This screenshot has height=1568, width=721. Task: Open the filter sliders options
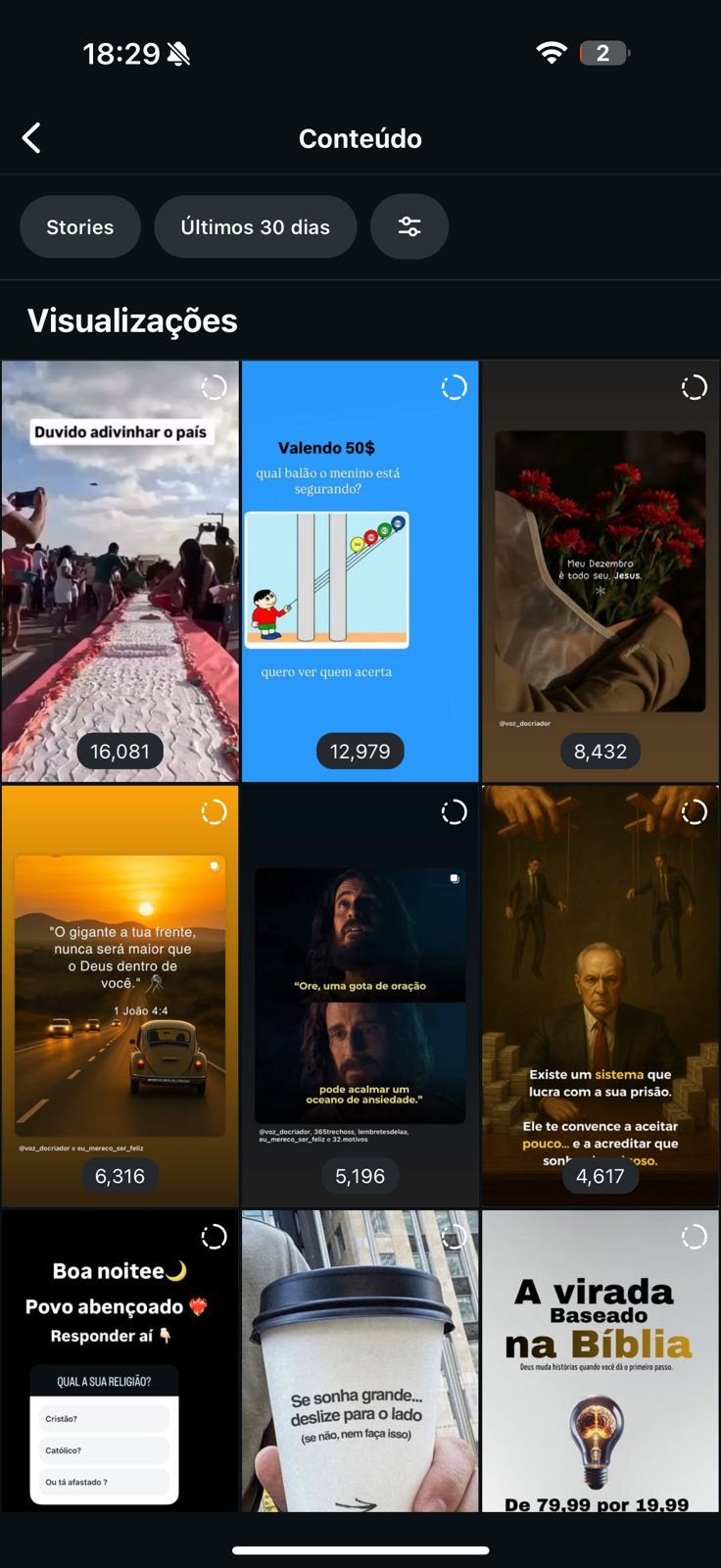(x=409, y=226)
